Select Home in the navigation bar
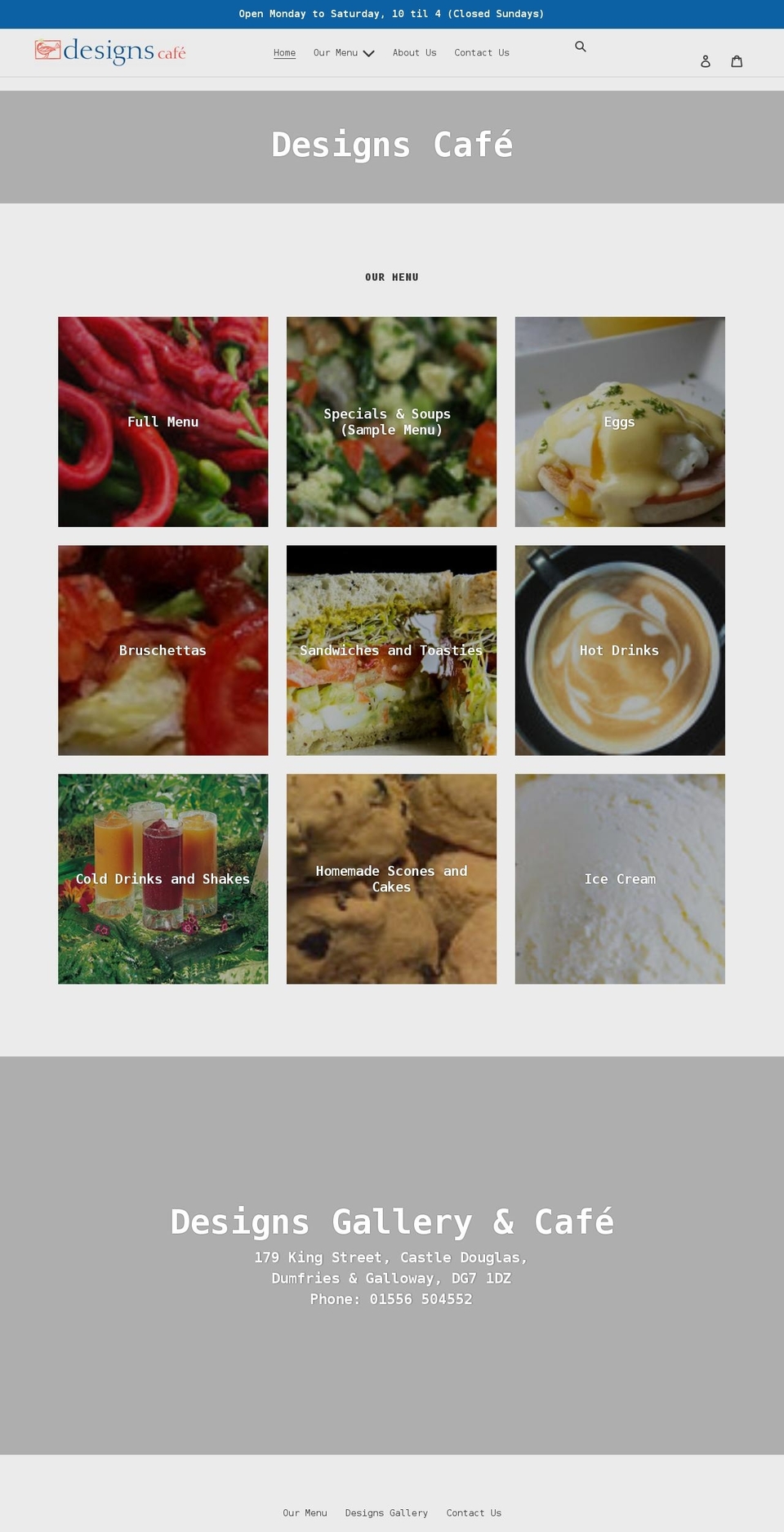Viewport: 784px width, 1532px height. click(284, 52)
